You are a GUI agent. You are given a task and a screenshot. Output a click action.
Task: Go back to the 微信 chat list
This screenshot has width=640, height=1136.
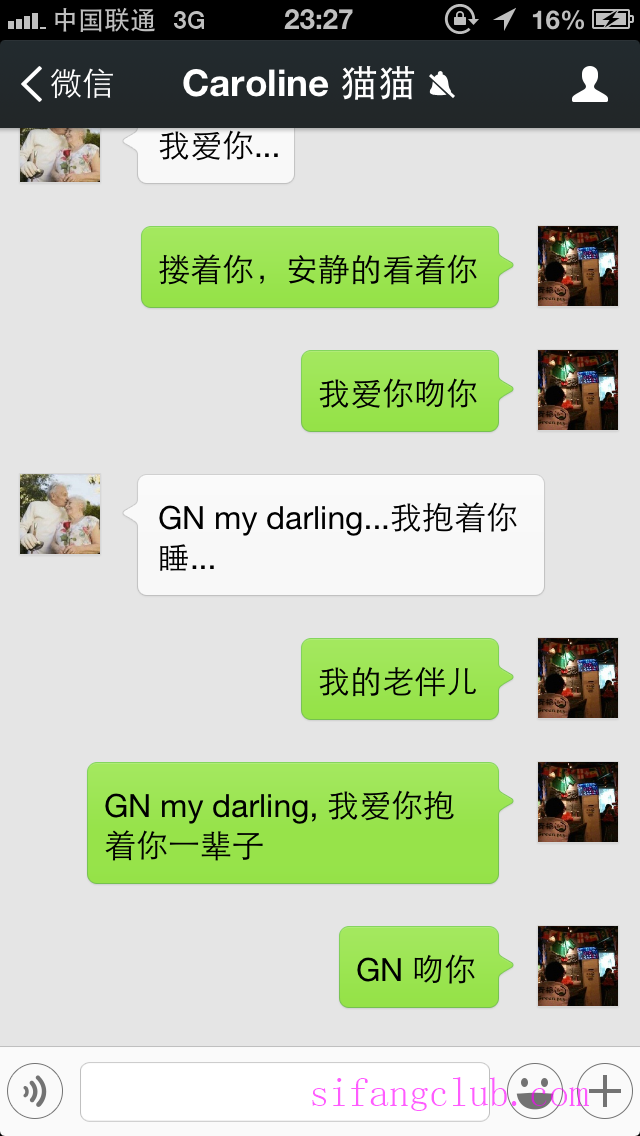[x=68, y=84]
